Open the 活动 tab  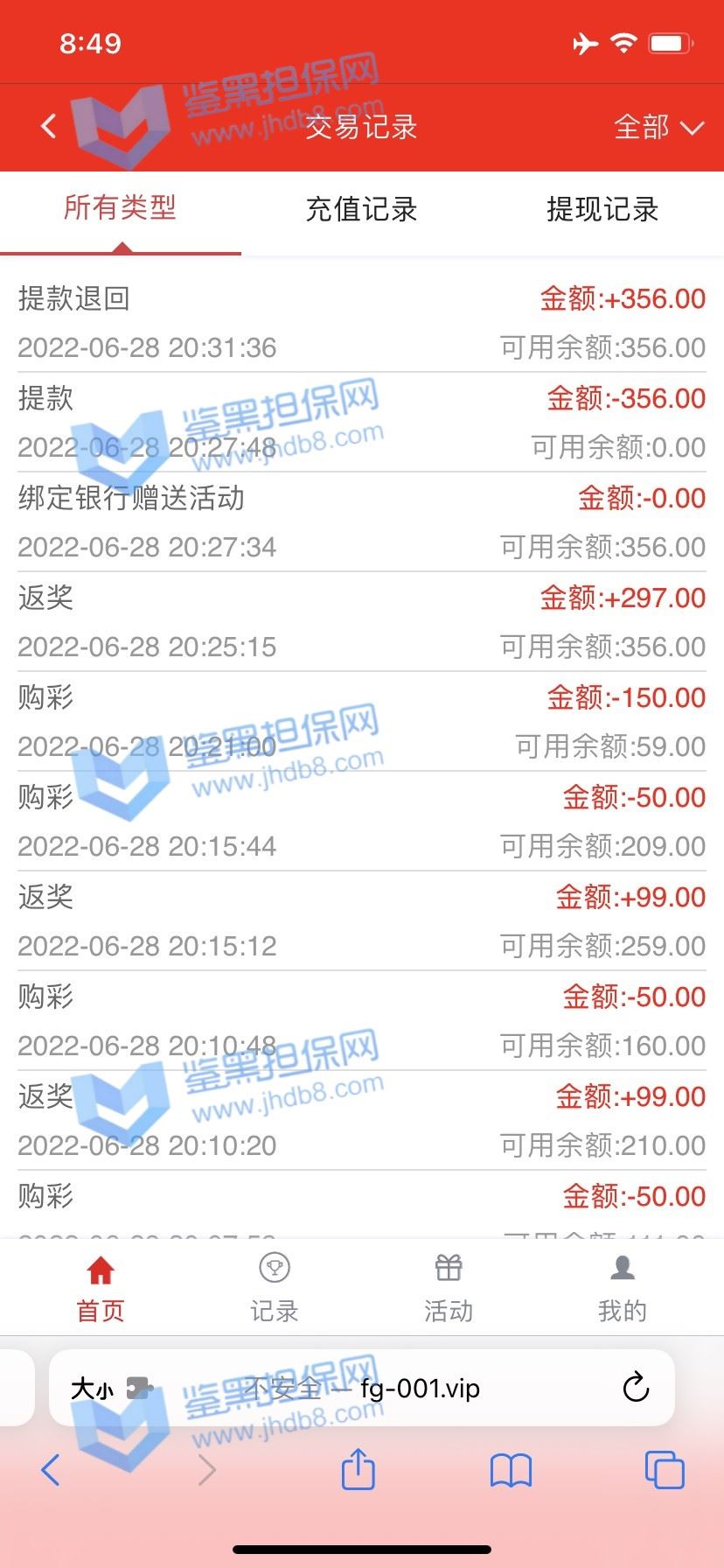[449, 1288]
